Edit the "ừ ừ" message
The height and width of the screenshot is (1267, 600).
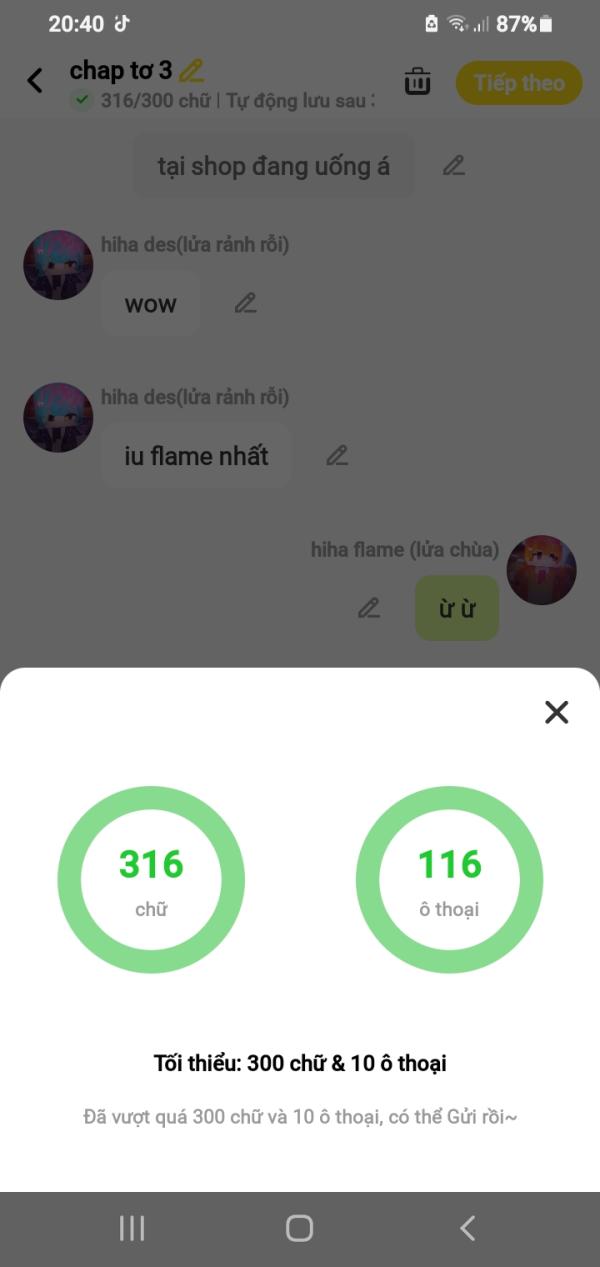[x=369, y=607]
